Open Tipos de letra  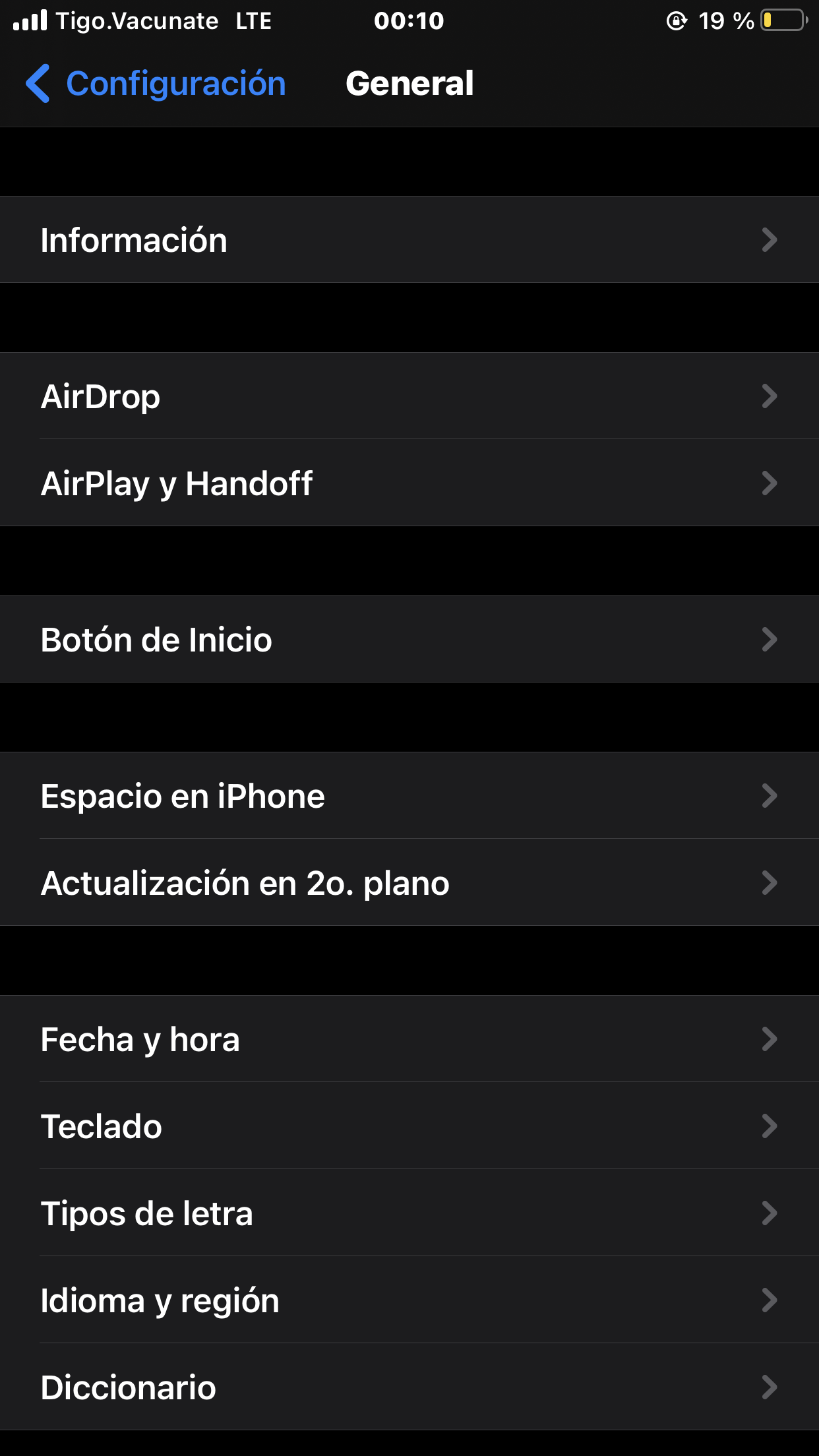[x=409, y=1213]
